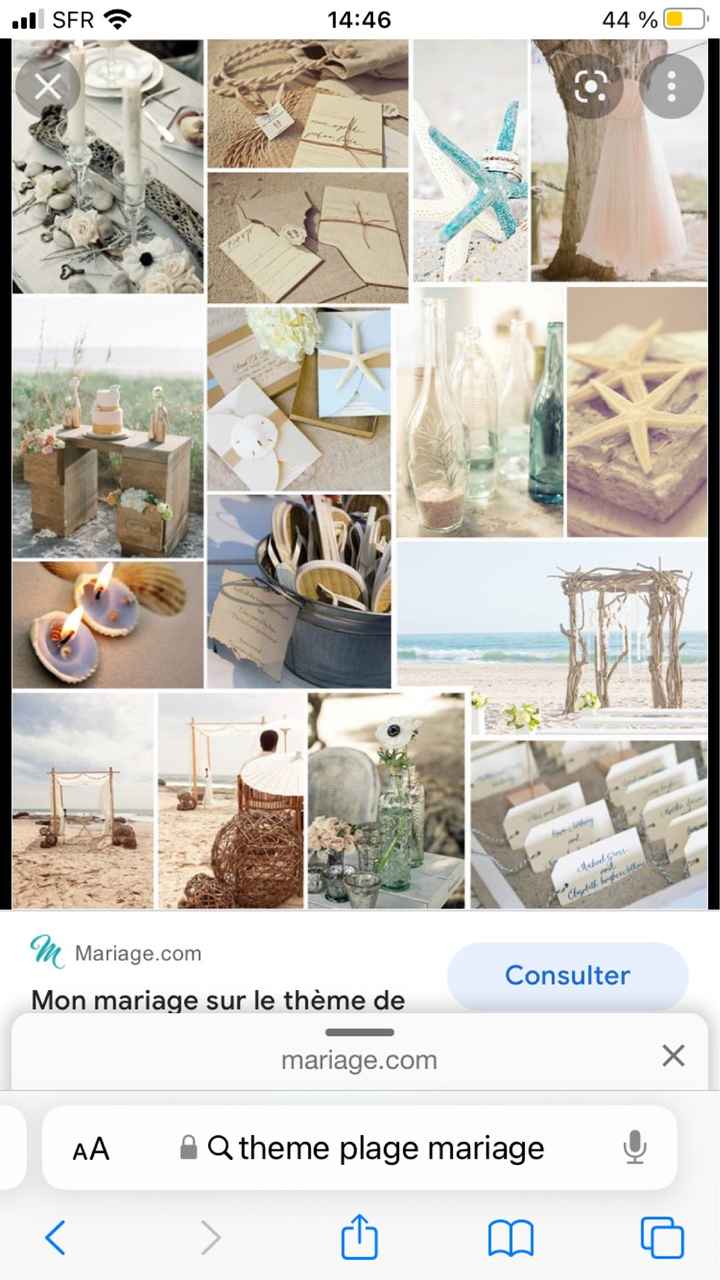The height and width of the screenshot is (1280, 720).
Task: Open the title Mon mariage sur le thème
Action: 218,1000
